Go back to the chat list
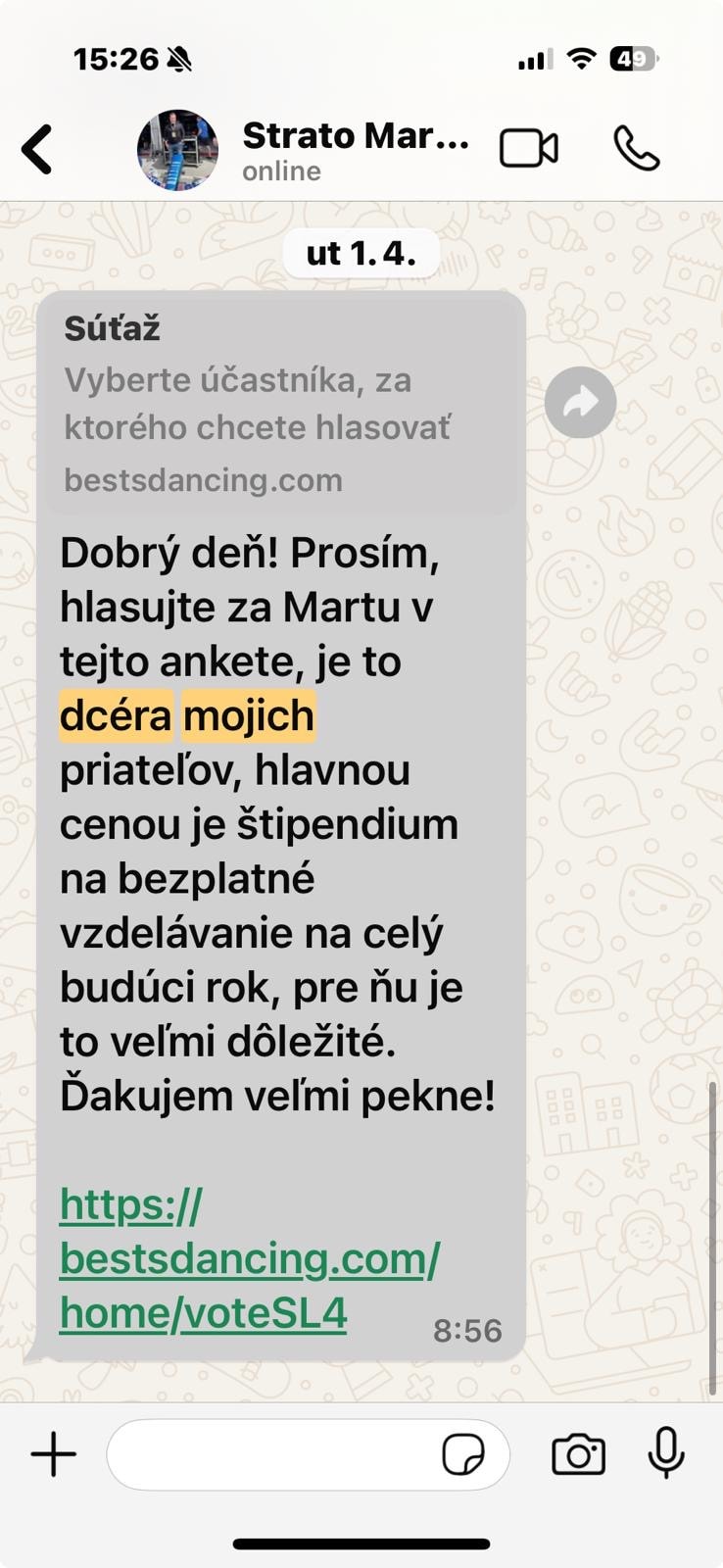This screenshot has width=723, height=1568. (x=37, y=150)
